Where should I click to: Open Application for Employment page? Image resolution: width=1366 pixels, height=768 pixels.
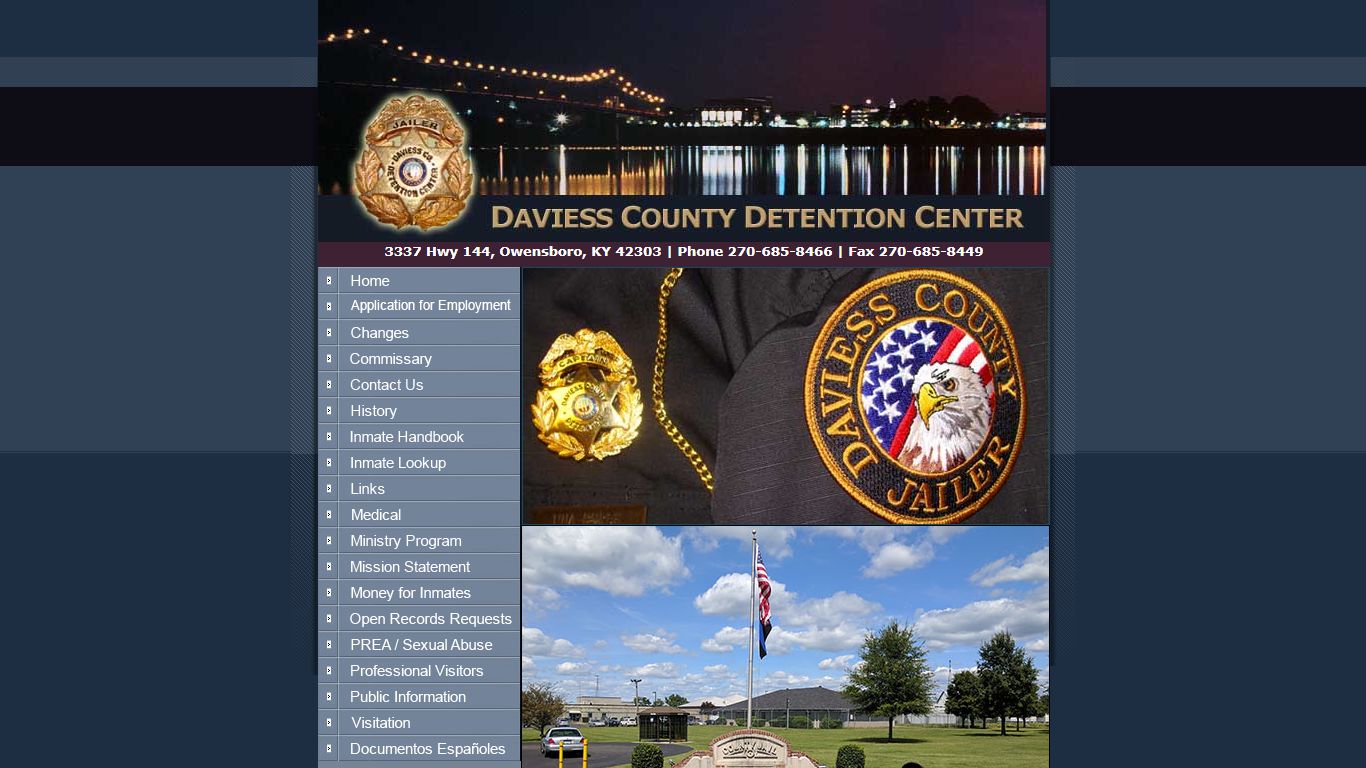coord(430,306)
